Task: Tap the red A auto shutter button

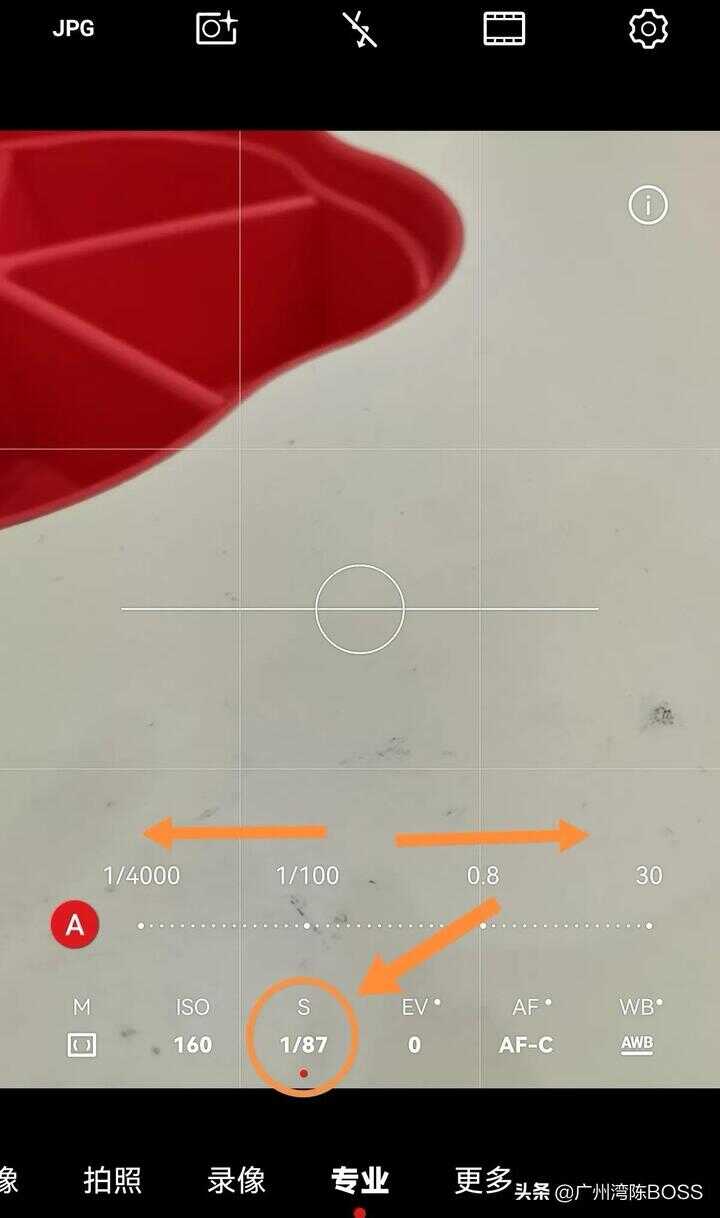Action: click(x=75, y=925)
